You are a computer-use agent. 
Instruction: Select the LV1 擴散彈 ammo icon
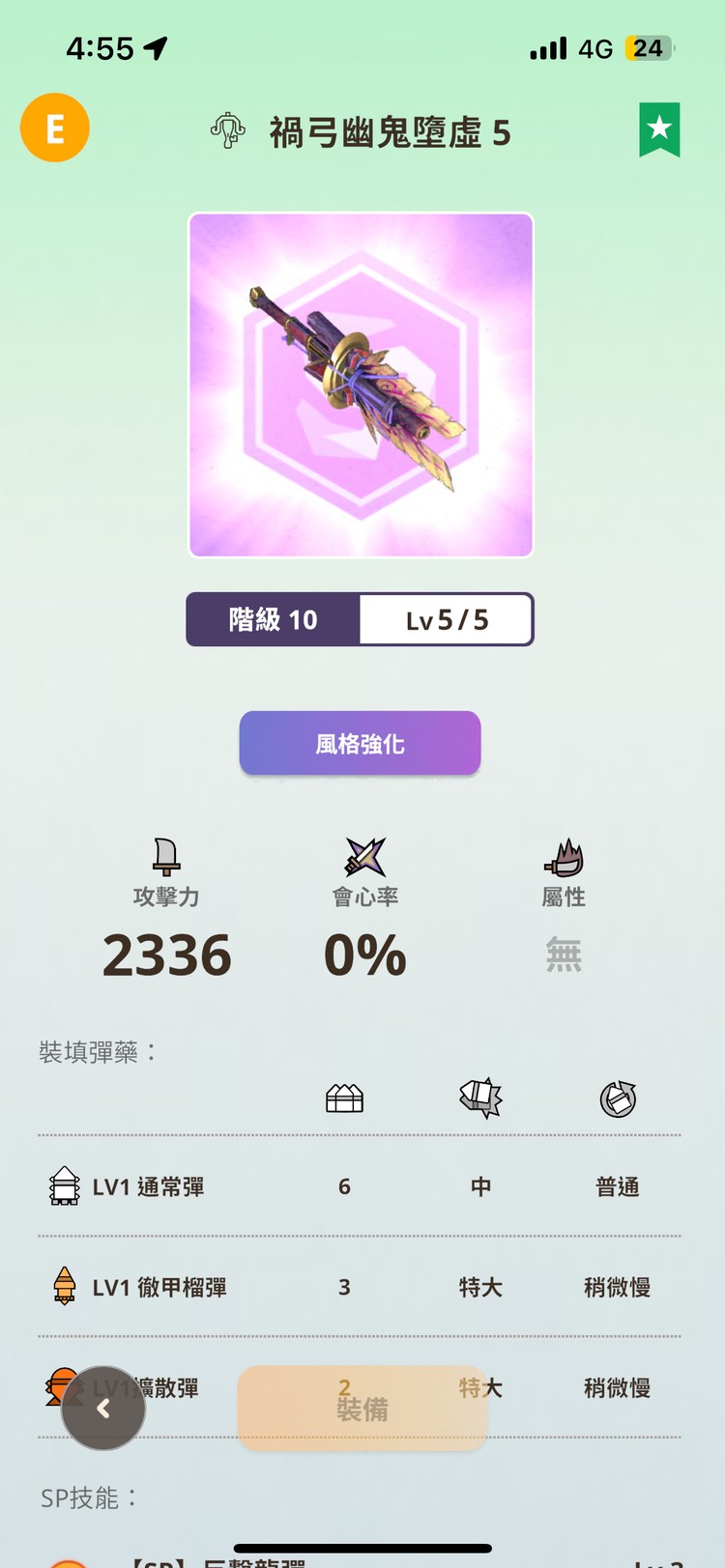tap(64, 1387)
